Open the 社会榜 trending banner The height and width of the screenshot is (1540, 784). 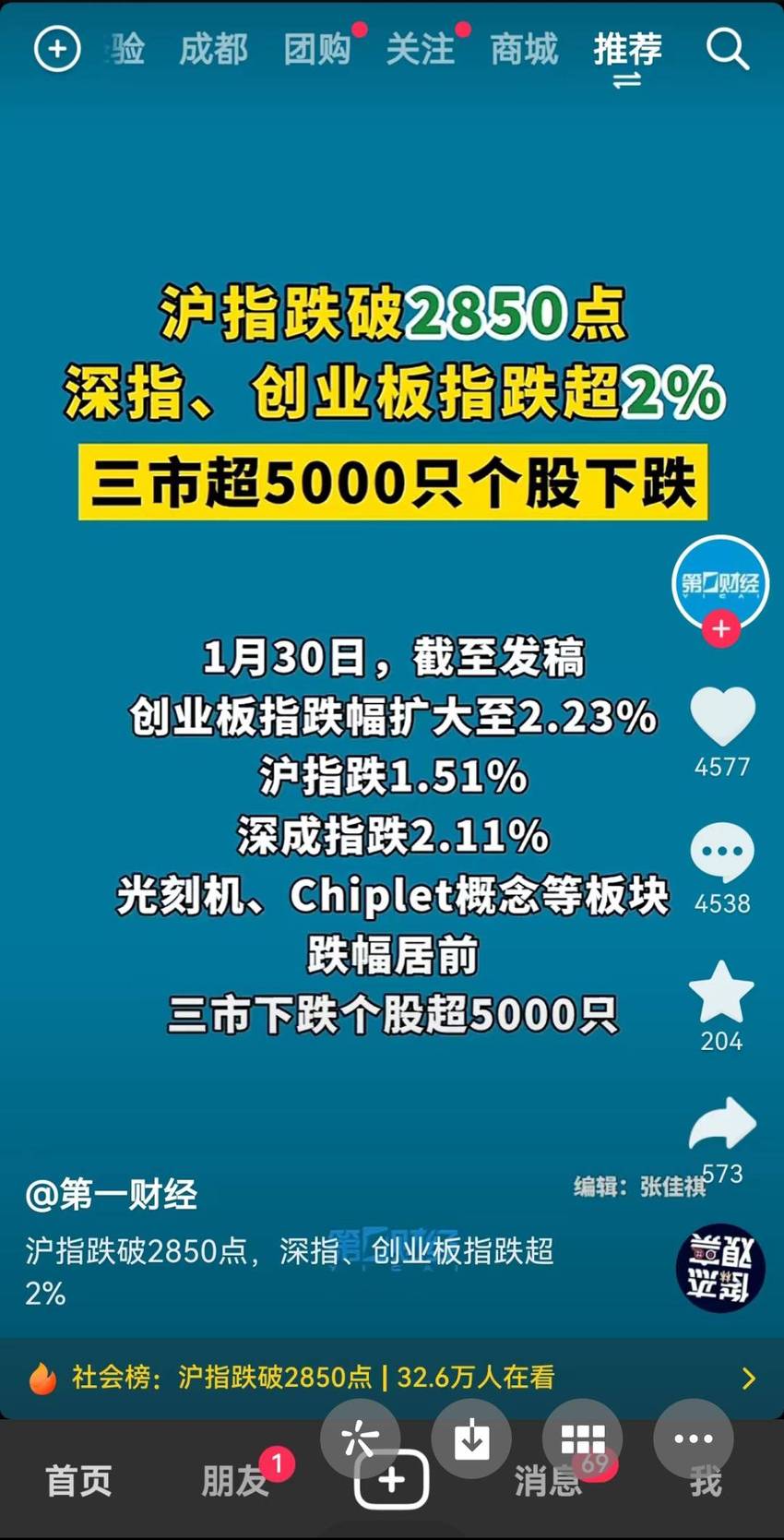[392, 1378]
